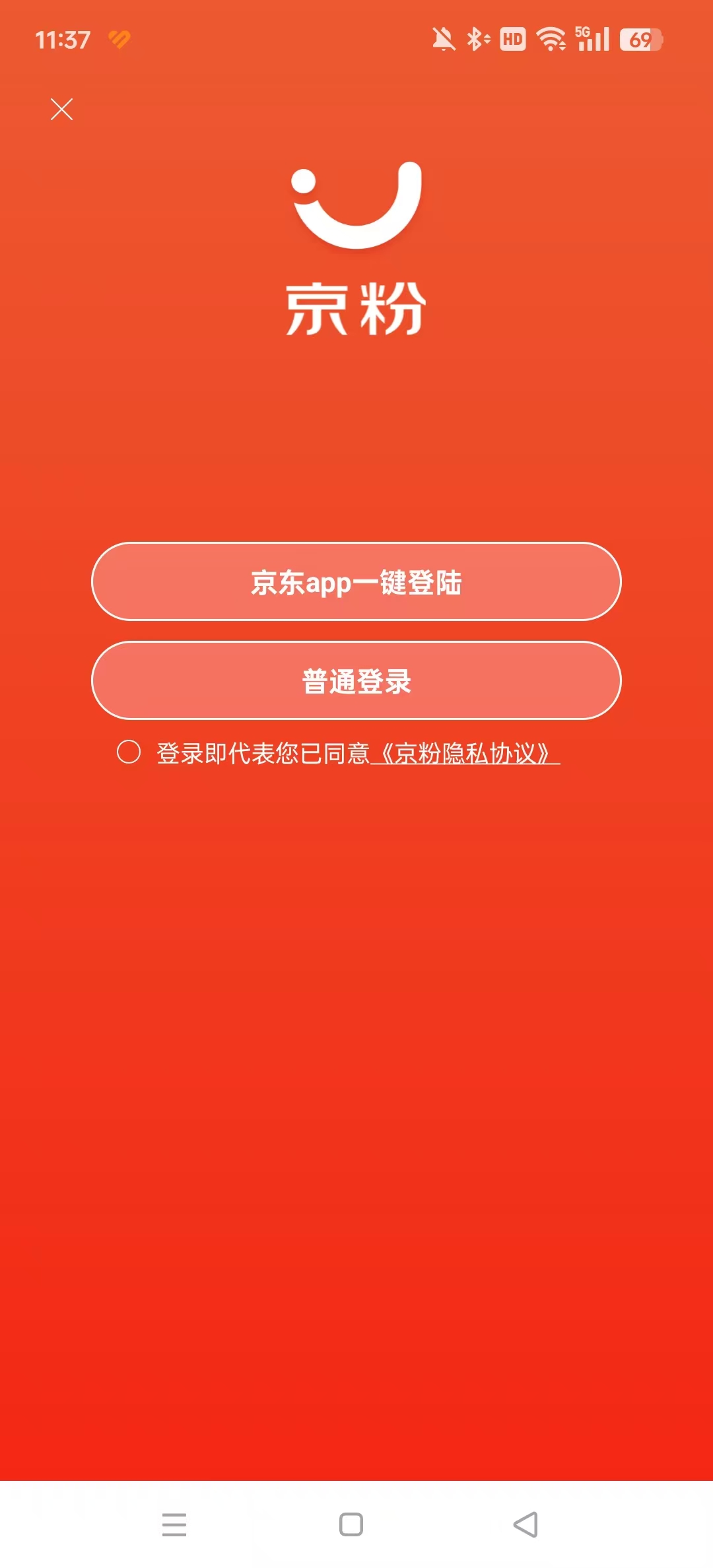713x1568 pixels.
Task: Log in with 京东app一键登陆
Action: point(356,582)
